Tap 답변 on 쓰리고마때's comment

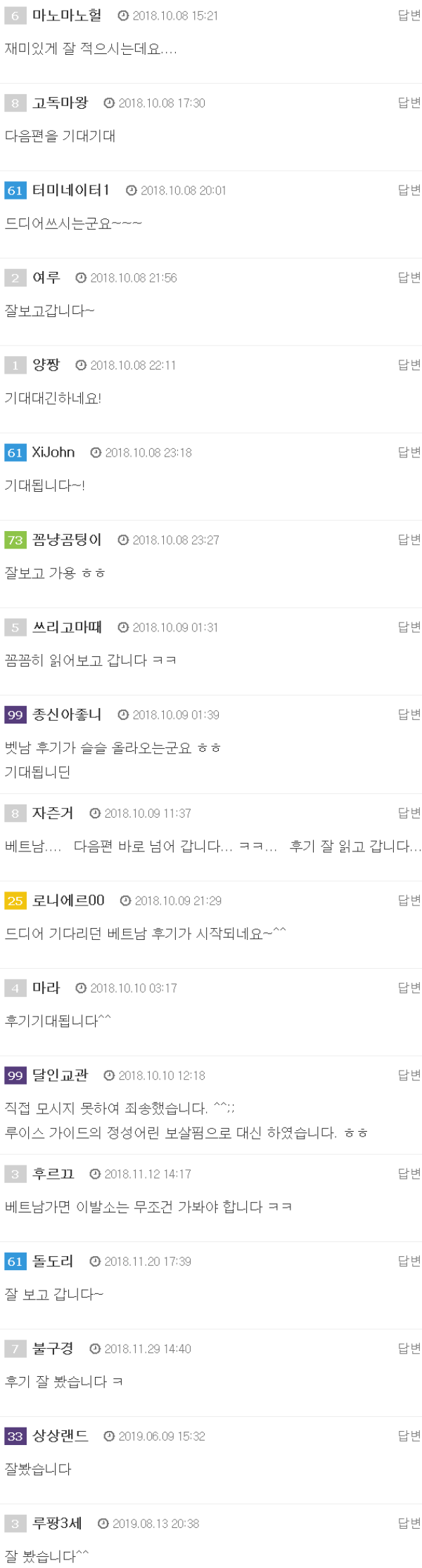(x=409, y=627)
